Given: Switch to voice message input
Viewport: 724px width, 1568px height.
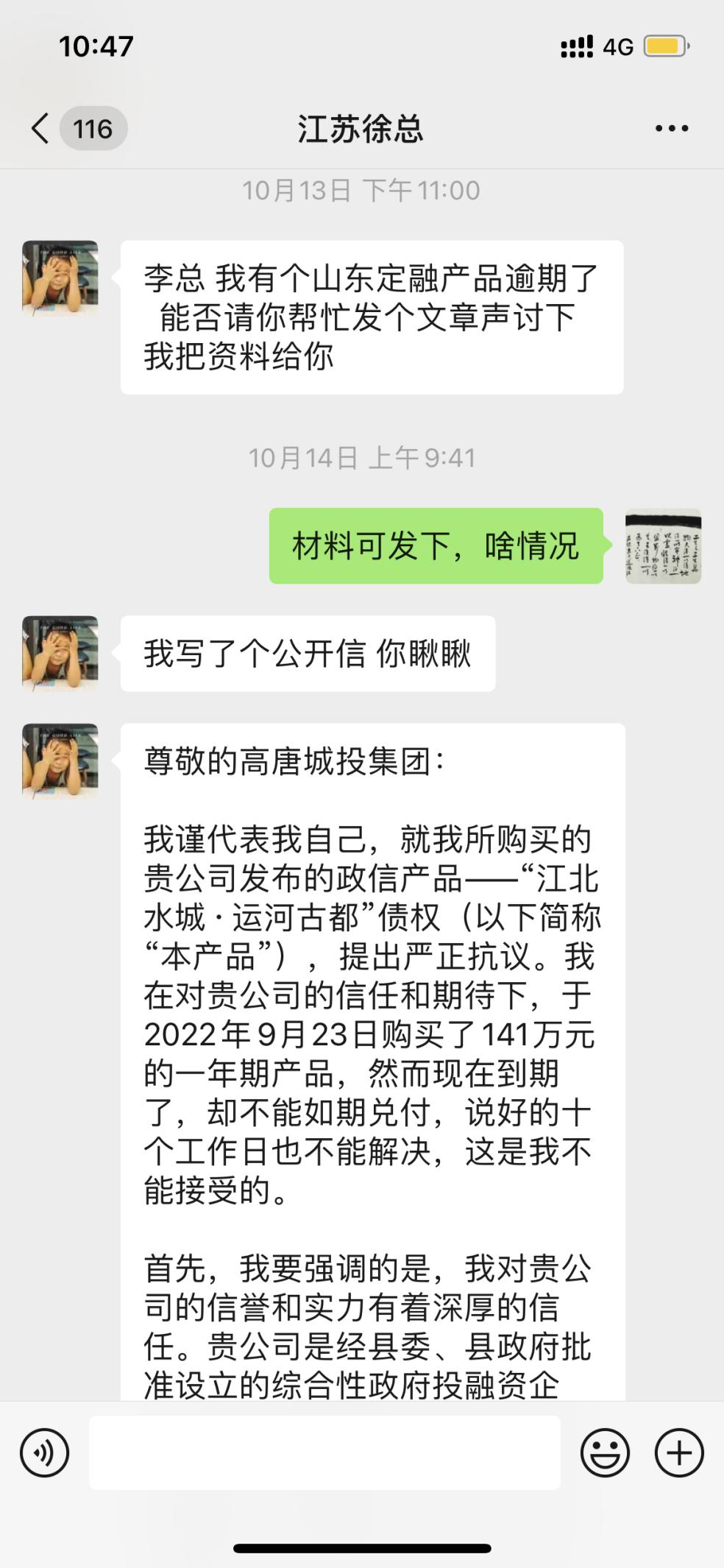Looking at the screenshot, I should [x=45, y=1452].
